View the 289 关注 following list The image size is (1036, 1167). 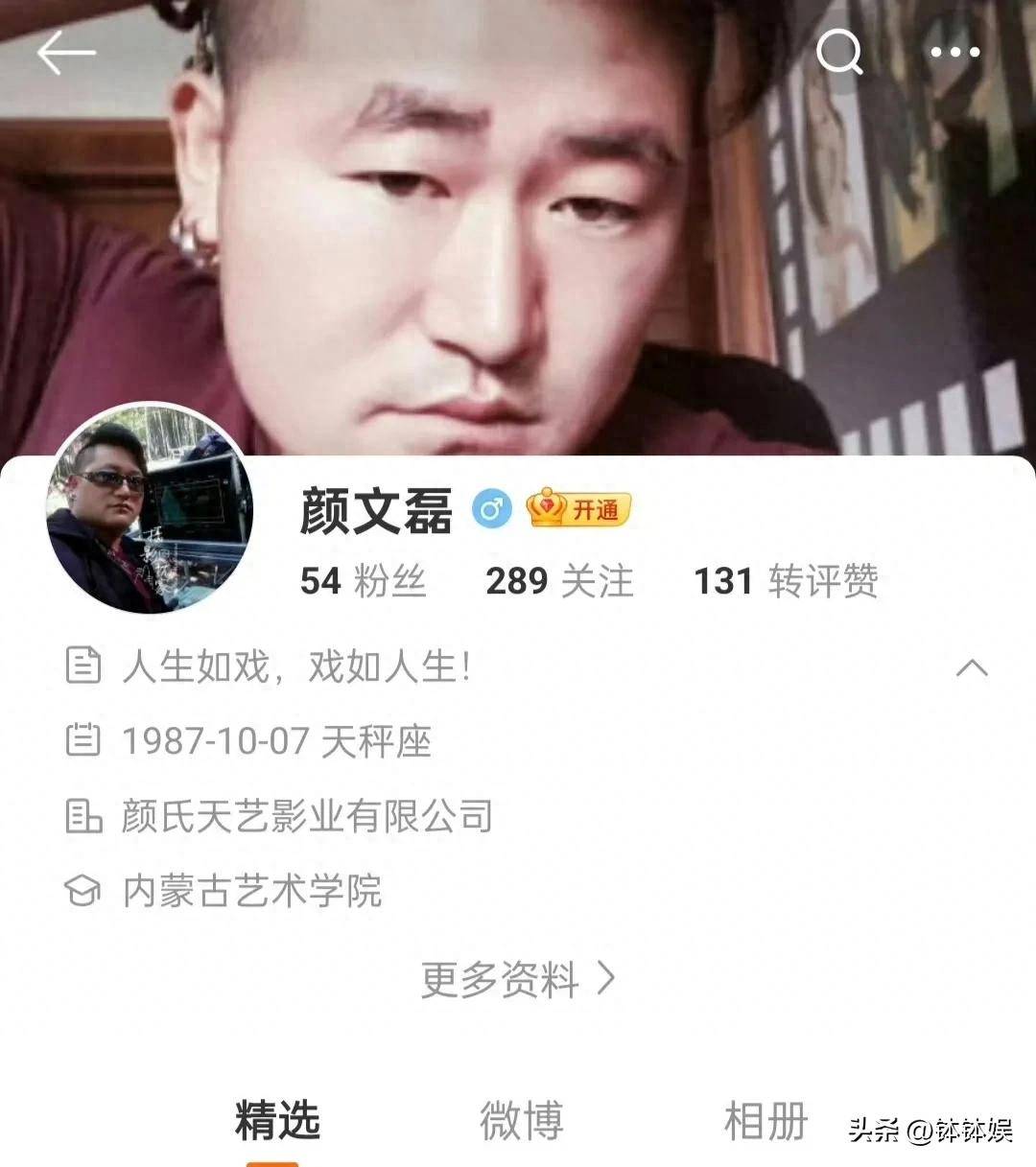point(559,581)
